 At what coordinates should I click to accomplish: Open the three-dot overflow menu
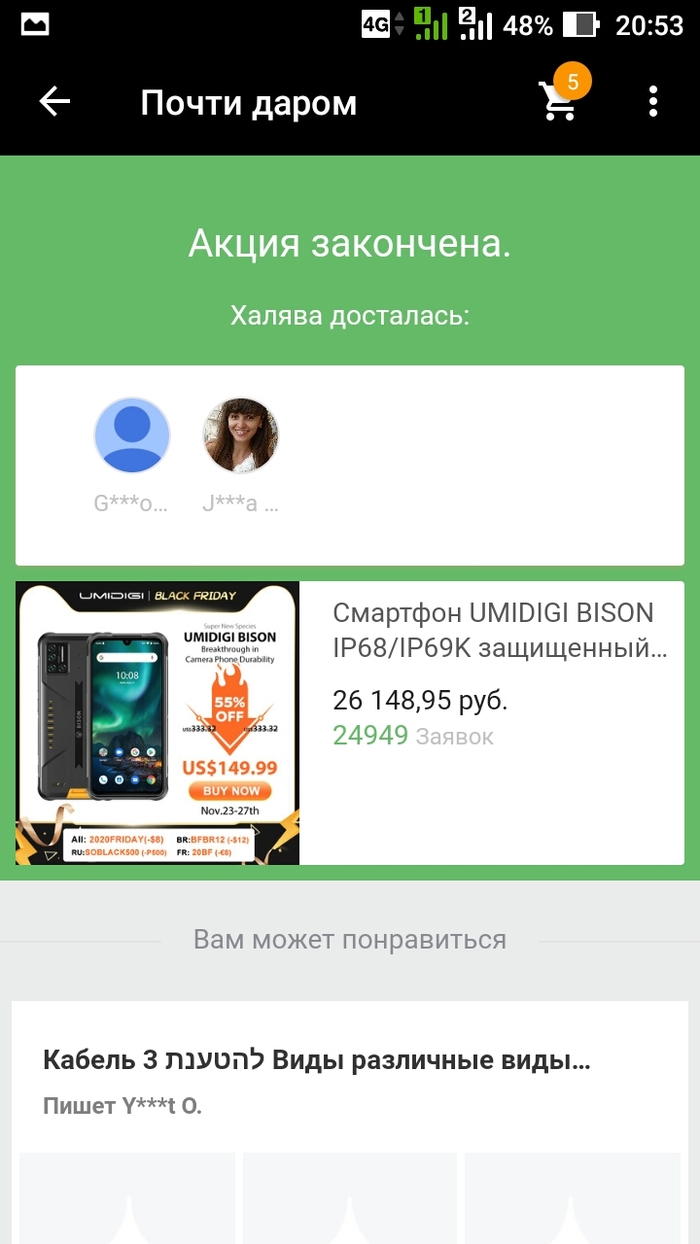[653, 102]
